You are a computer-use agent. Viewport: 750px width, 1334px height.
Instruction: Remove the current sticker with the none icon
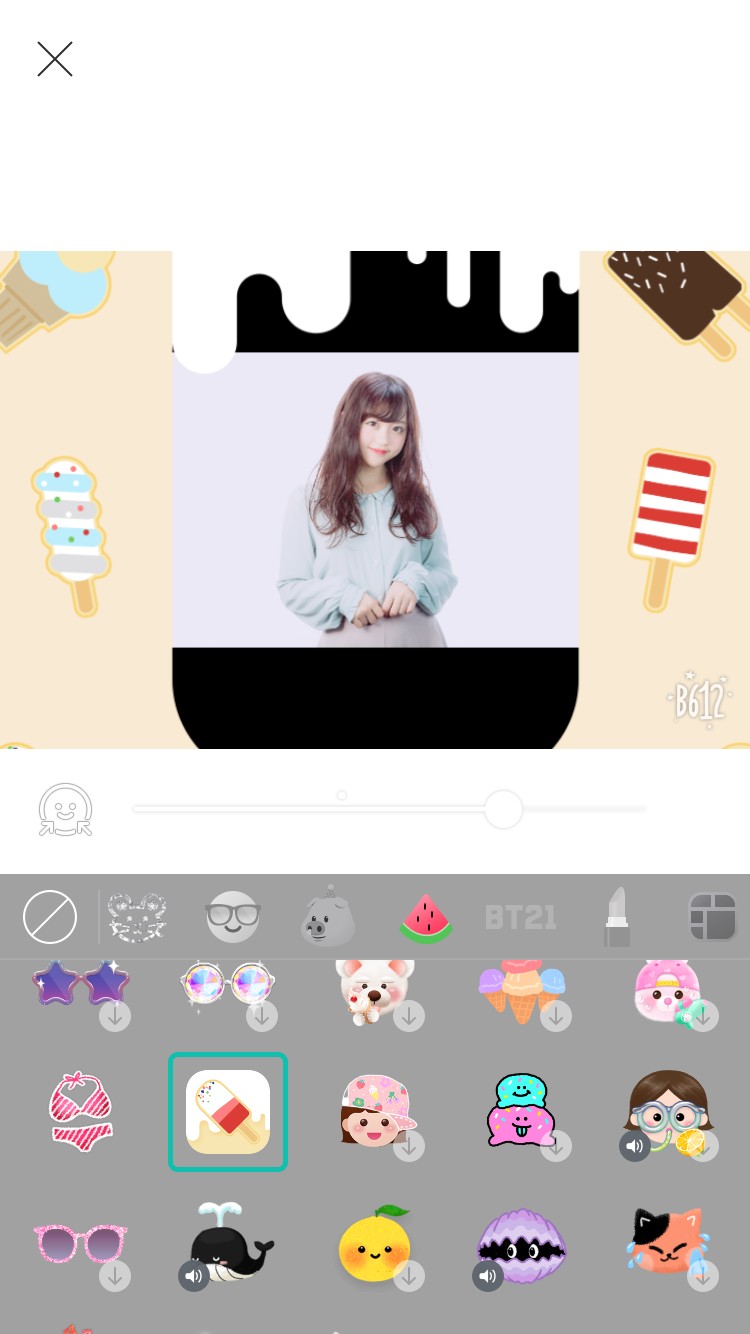(50, 917)
